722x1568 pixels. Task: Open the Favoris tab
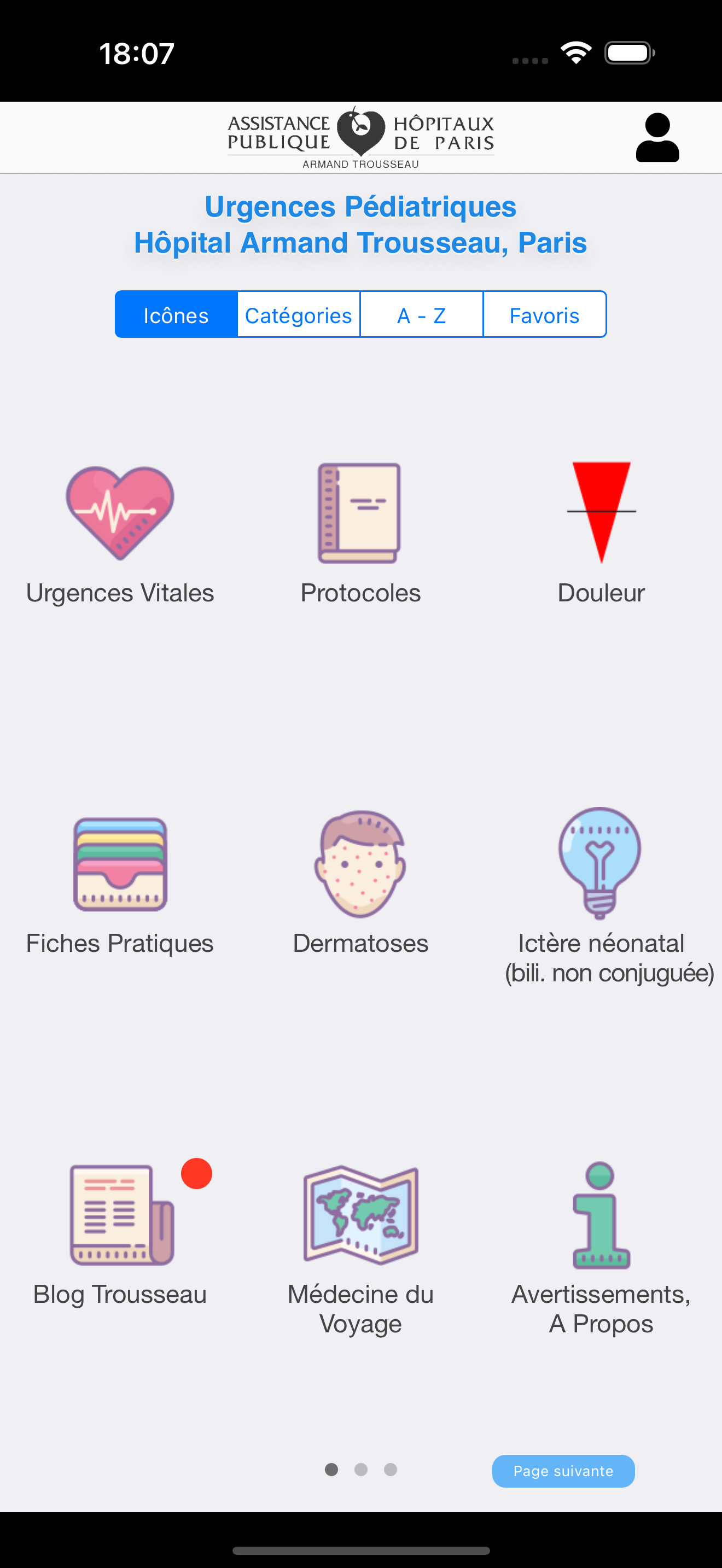click(x=544, y=315)
